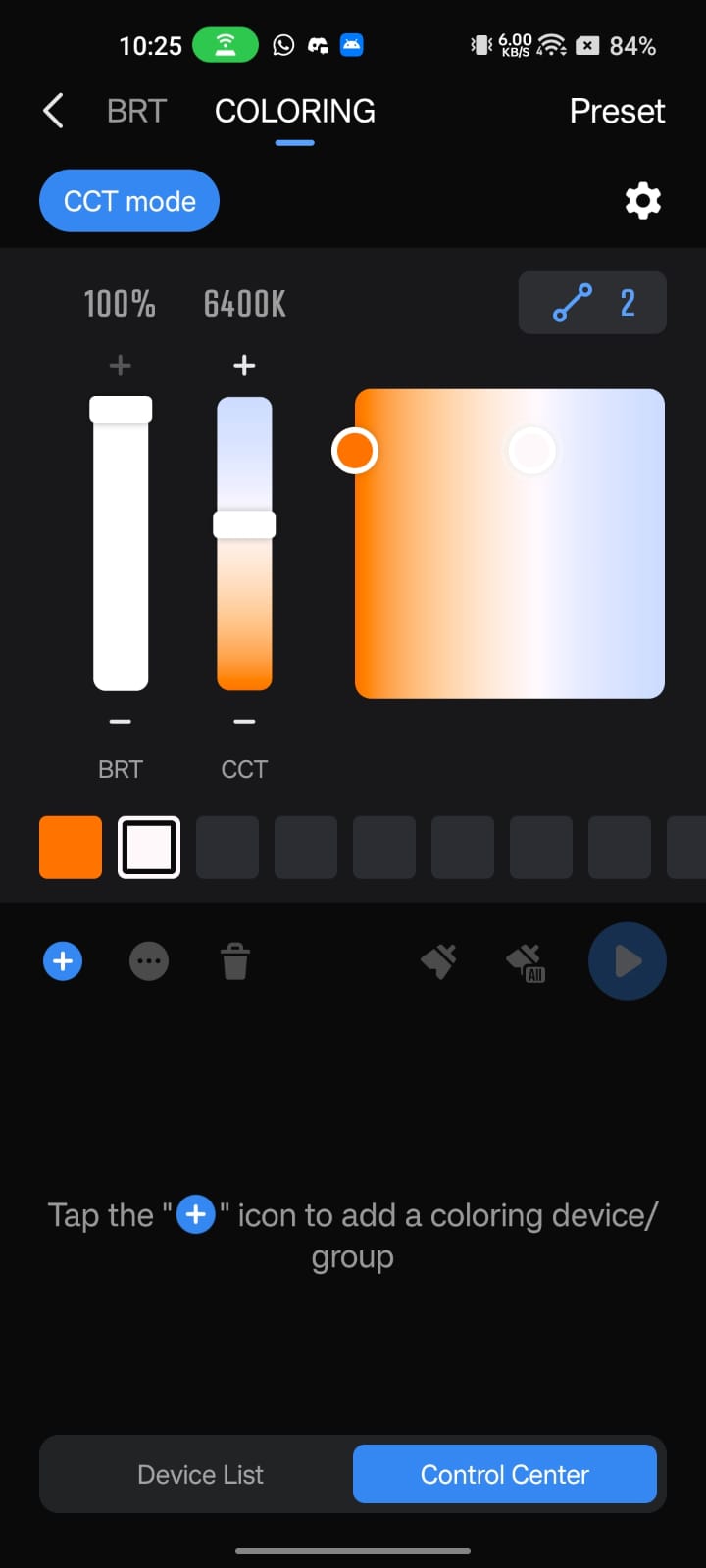Add a coloring device with blue plus
This screenshot has height=1568, width=706.
(63, 961)
